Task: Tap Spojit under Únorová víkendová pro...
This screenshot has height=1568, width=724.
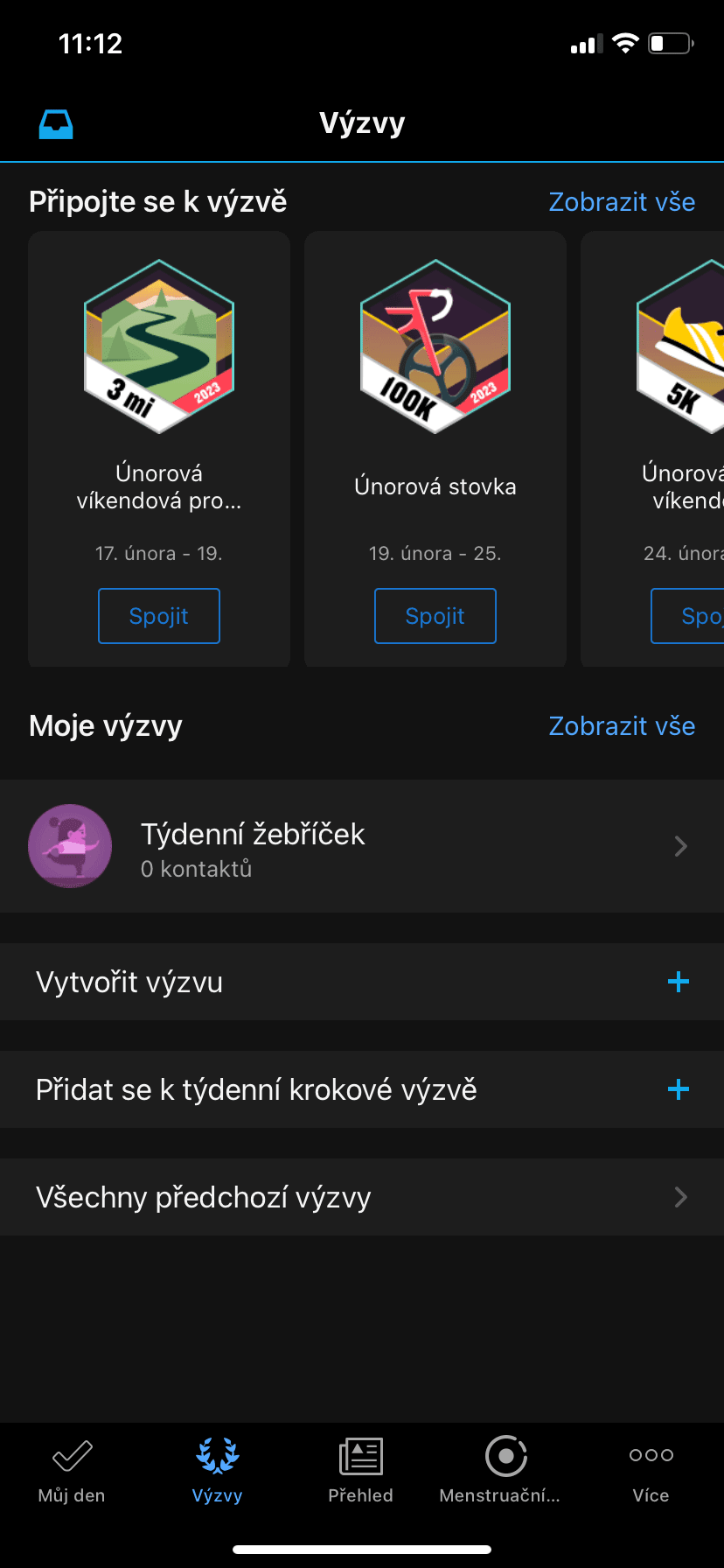Action: pyautogui.click(x=159, y=616)
